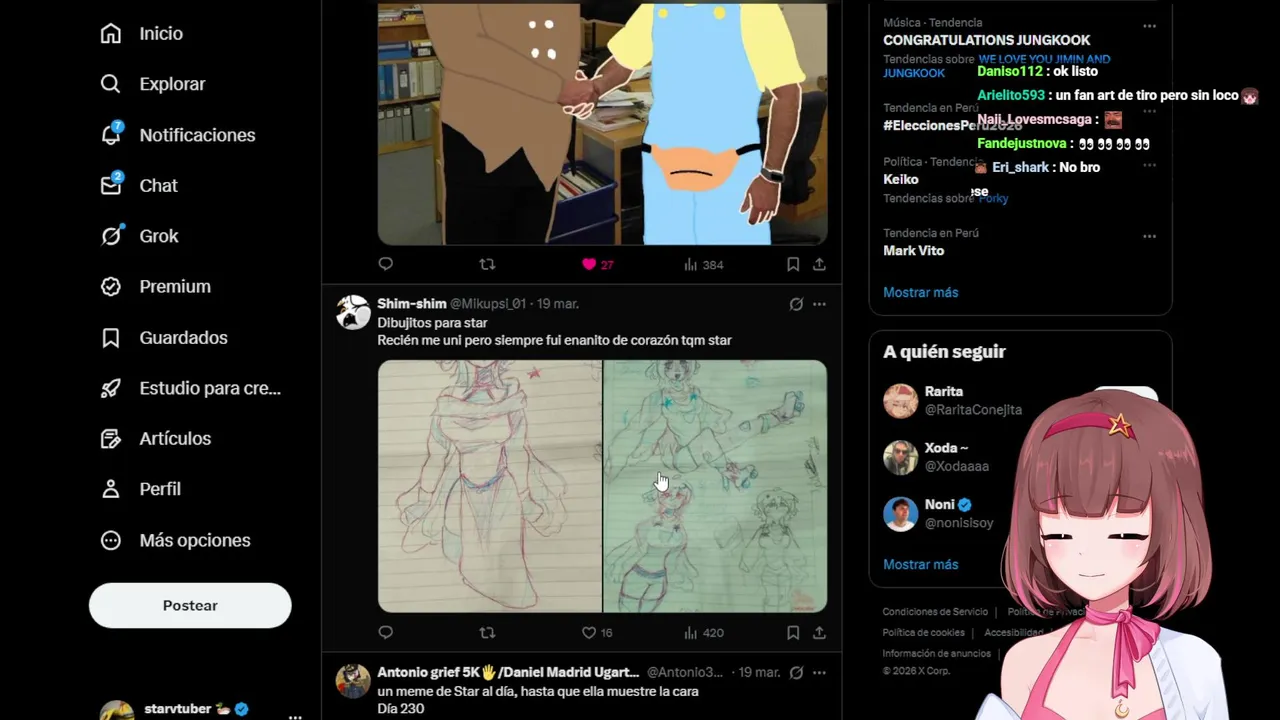The height and width of the screenshot is (720, 1280).
Task: Reply to Shim-shim's post
Action: click(x=385, y=632)
